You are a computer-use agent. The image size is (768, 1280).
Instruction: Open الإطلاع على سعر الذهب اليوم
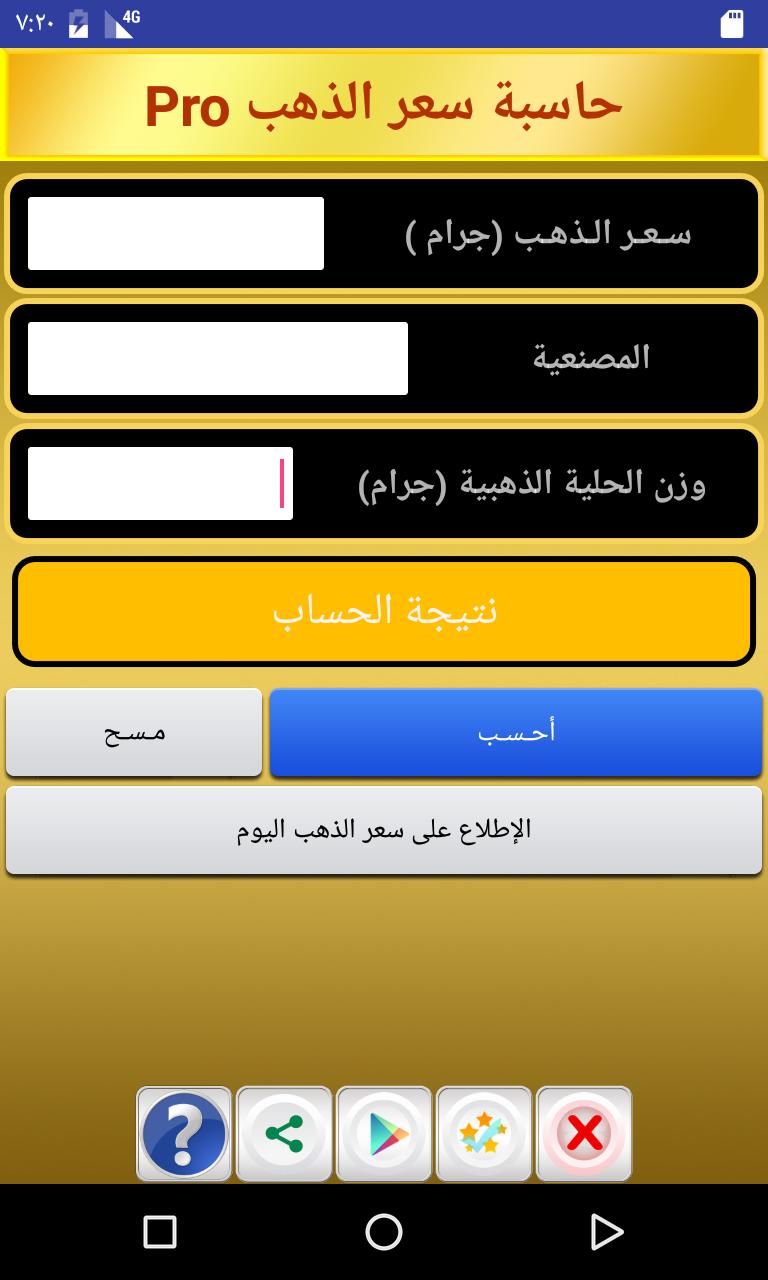coord(384,830)
